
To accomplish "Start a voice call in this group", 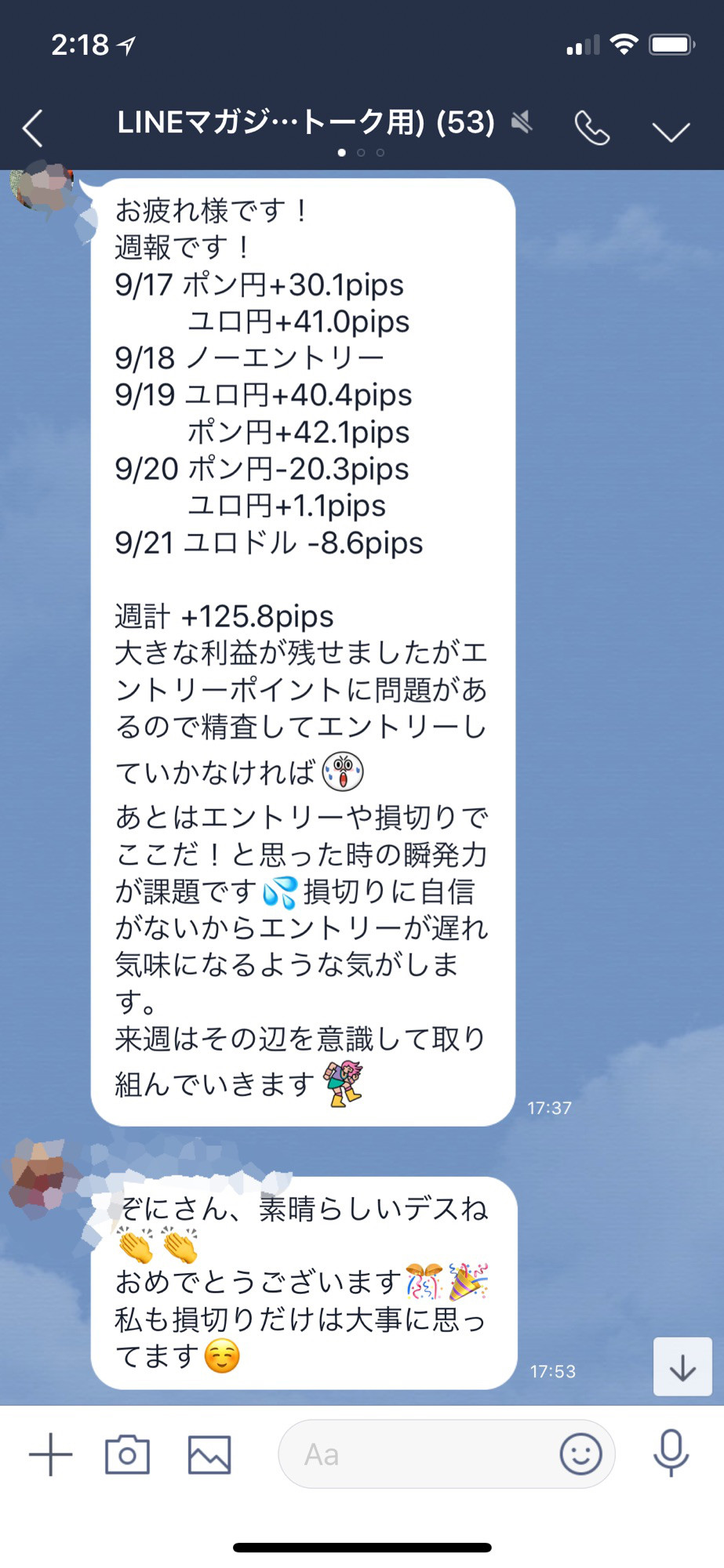I will pyautogui.click(x=592, y=128).
